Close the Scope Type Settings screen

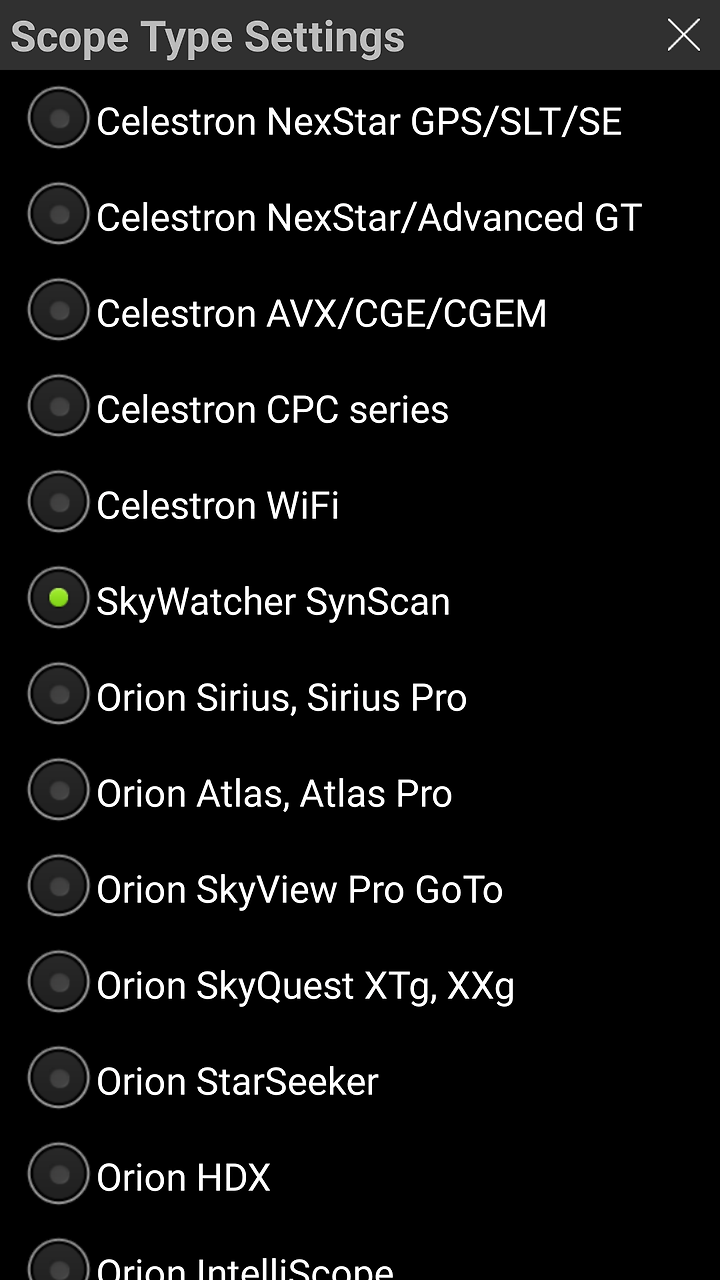(x=684, y=35)
